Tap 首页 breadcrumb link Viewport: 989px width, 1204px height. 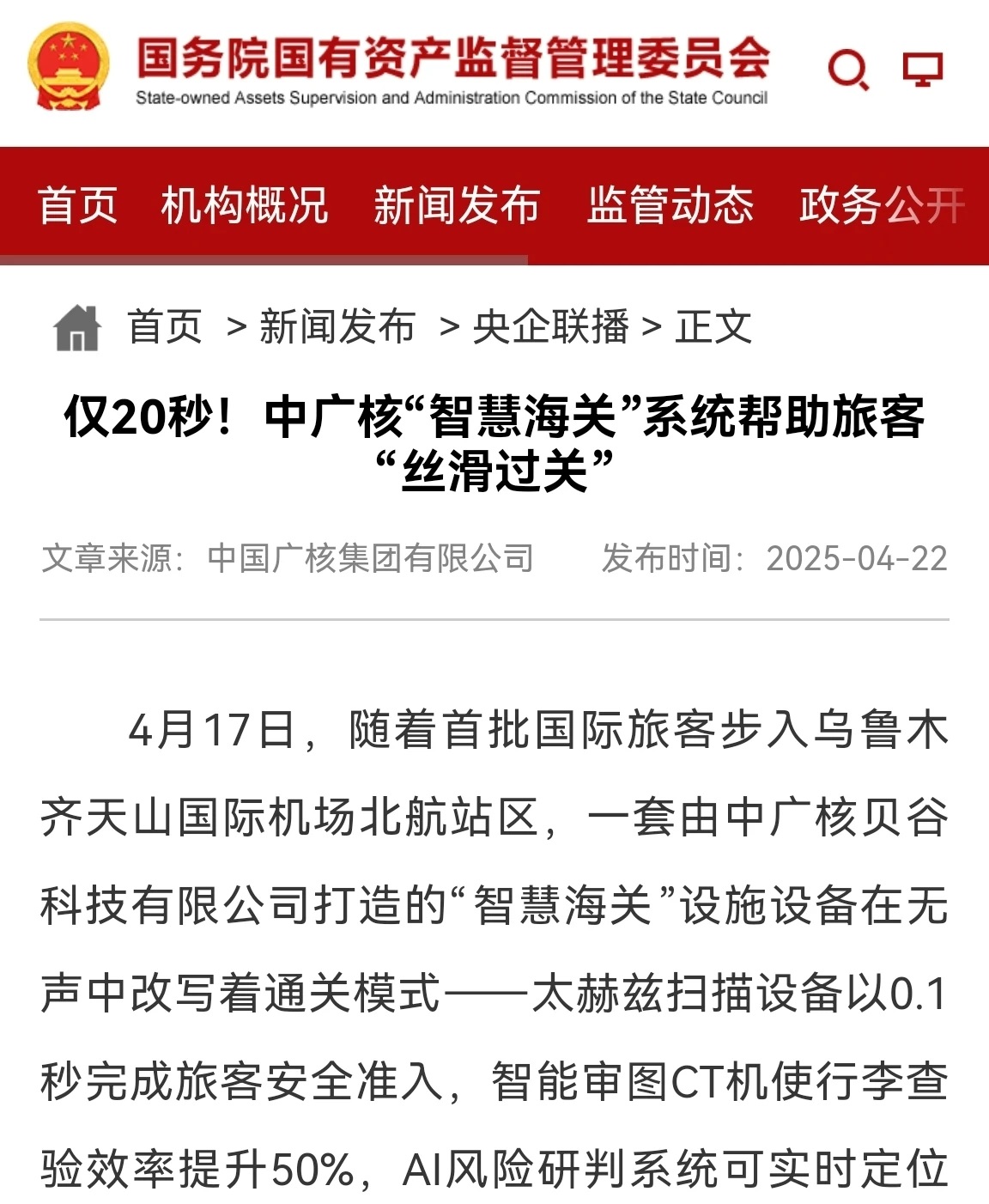click(x=164, y=327)
